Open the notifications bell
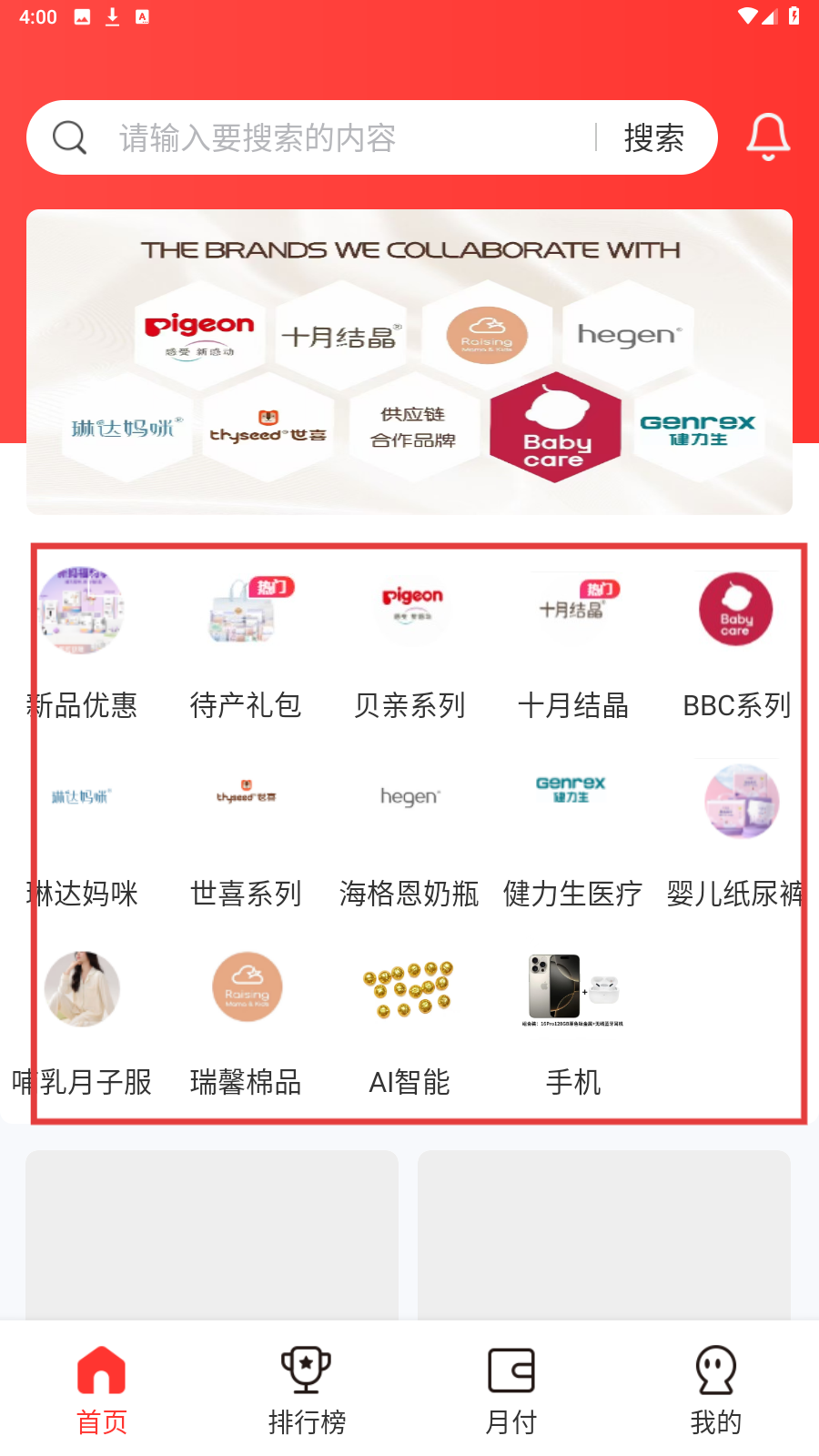This screenshot has width=819, height=1456. [768, 137]
